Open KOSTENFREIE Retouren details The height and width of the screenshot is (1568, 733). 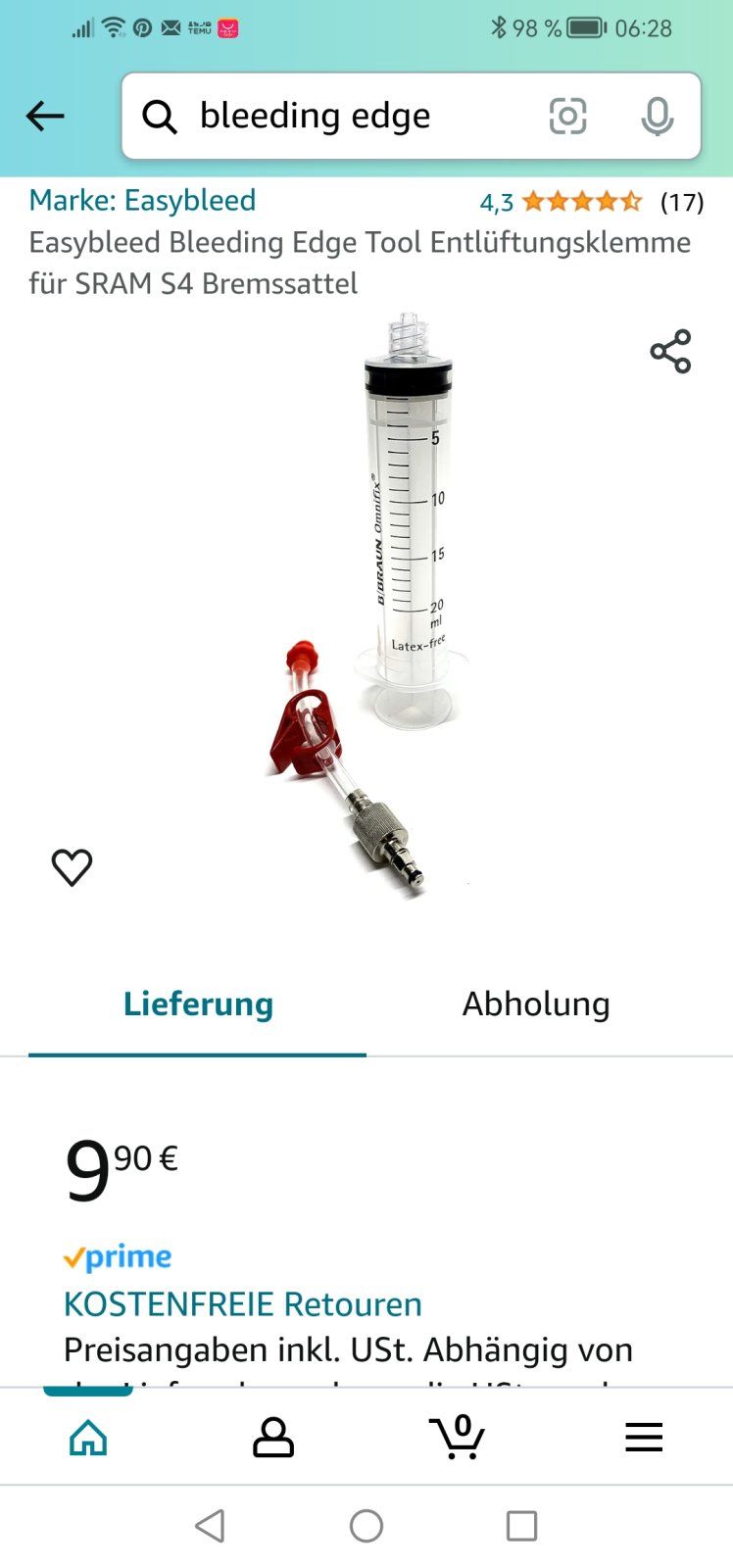[242, 1304]
